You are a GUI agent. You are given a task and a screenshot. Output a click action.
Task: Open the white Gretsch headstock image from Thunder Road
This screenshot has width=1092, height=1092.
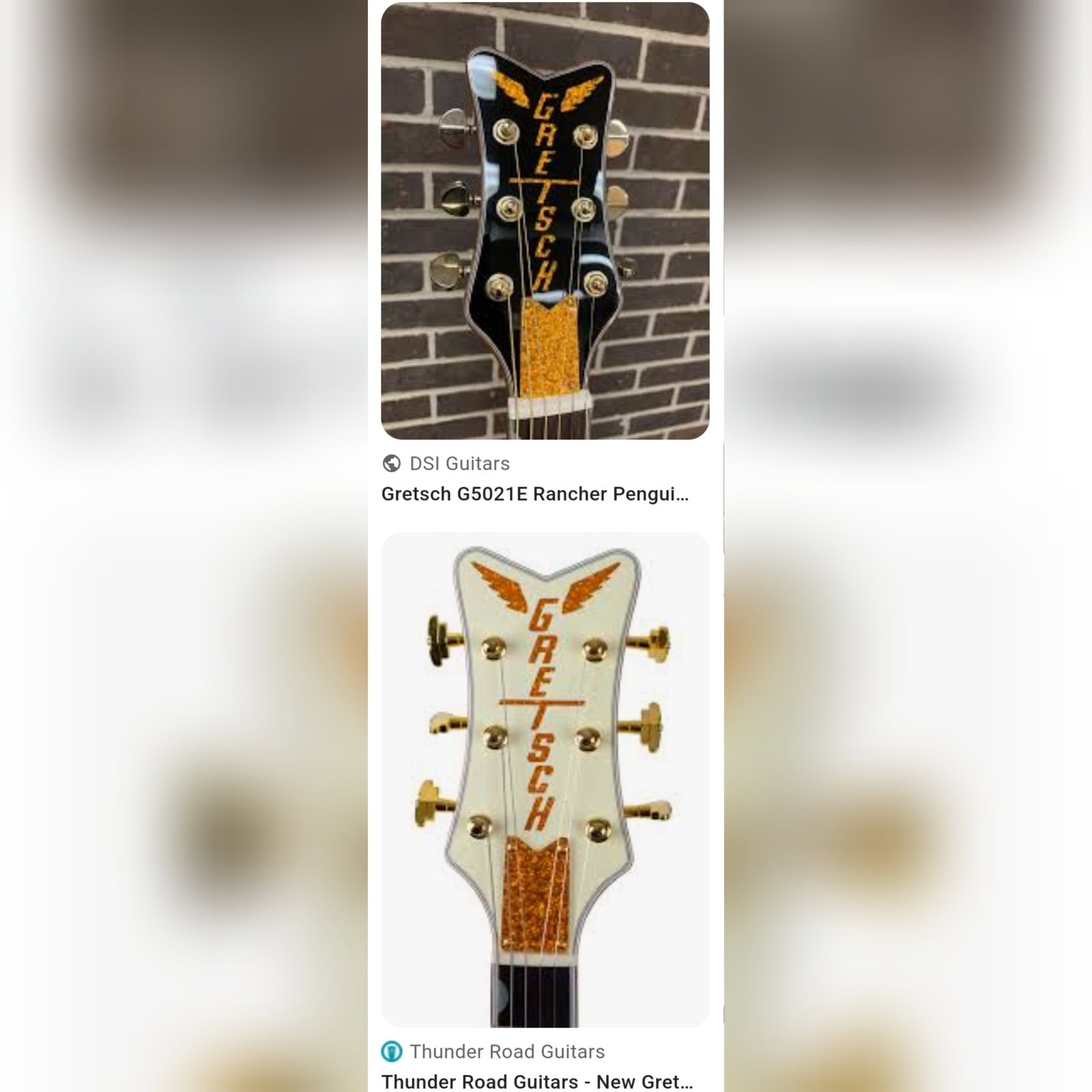(x=545, y=780)
